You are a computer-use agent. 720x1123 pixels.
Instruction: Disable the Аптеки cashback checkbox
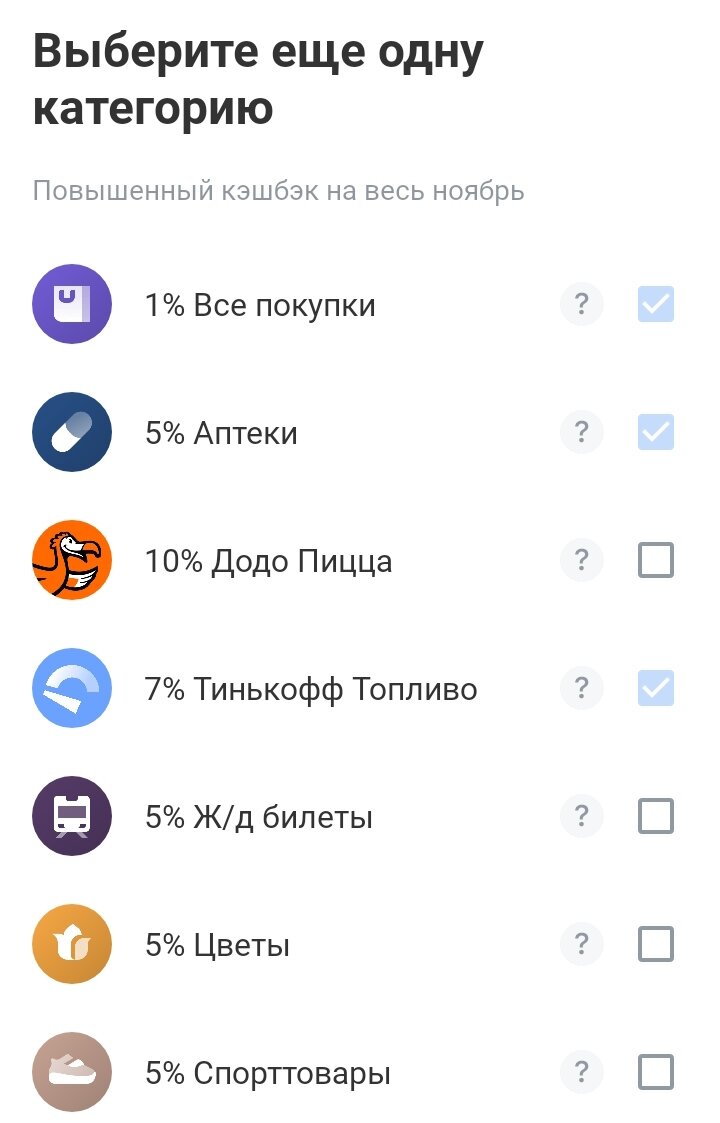655,432
